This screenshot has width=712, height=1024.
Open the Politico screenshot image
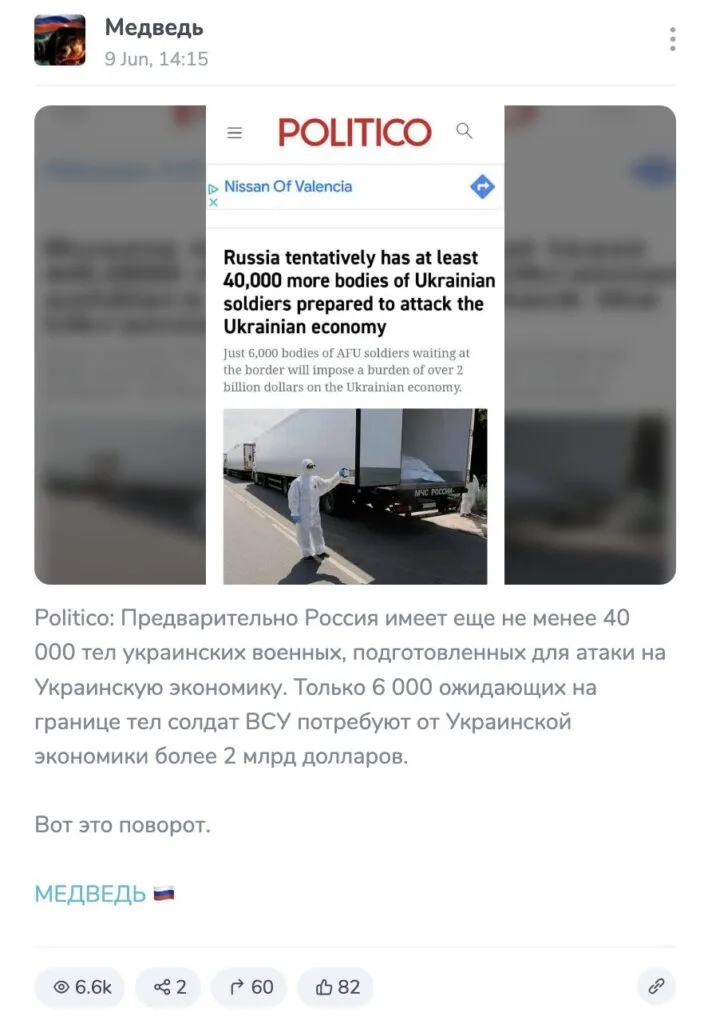point(355,345)
